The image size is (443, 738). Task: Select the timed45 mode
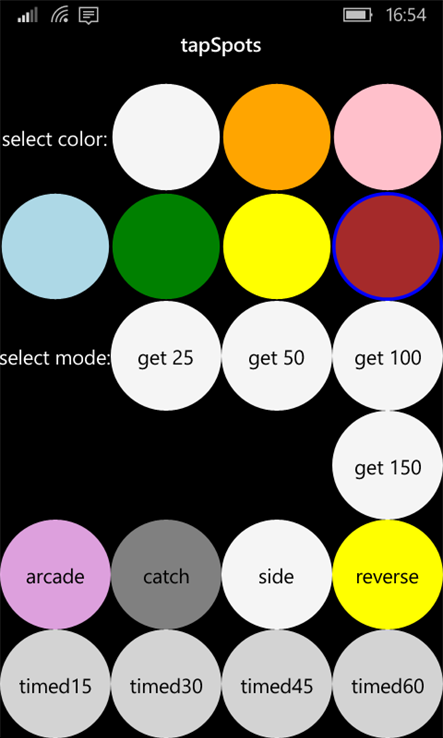[277, 684]
